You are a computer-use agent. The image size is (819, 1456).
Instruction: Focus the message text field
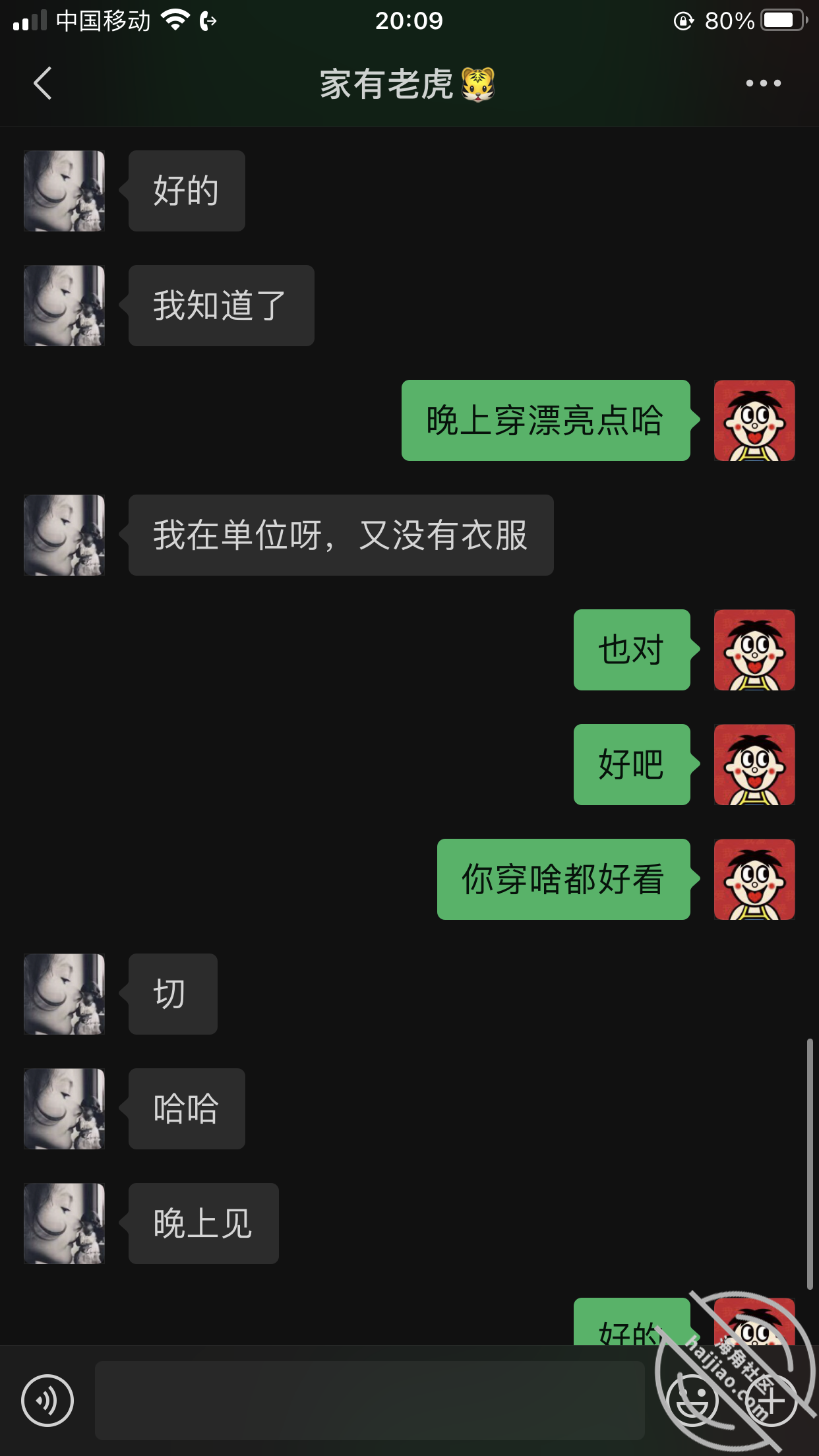369,1401
